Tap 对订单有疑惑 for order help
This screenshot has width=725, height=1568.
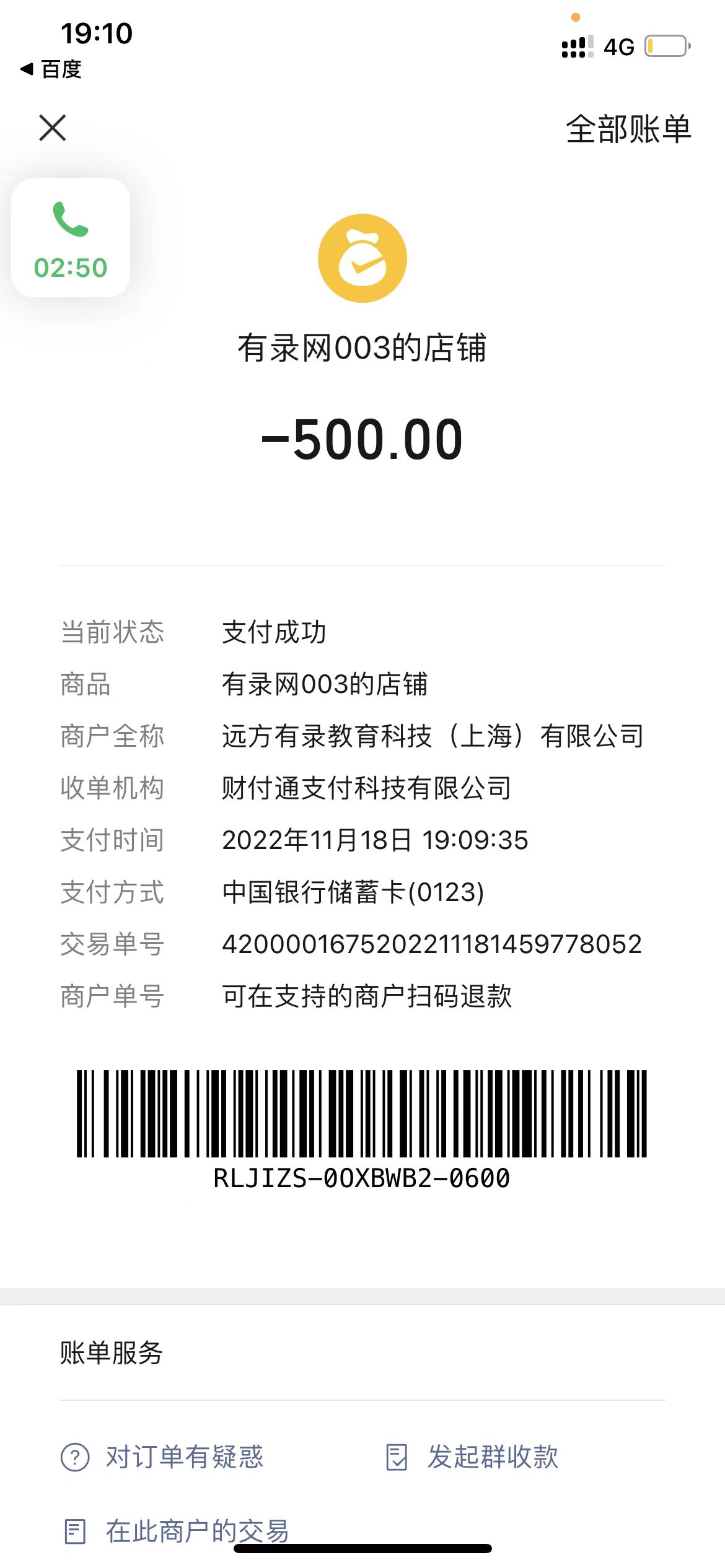point(162,1457)
